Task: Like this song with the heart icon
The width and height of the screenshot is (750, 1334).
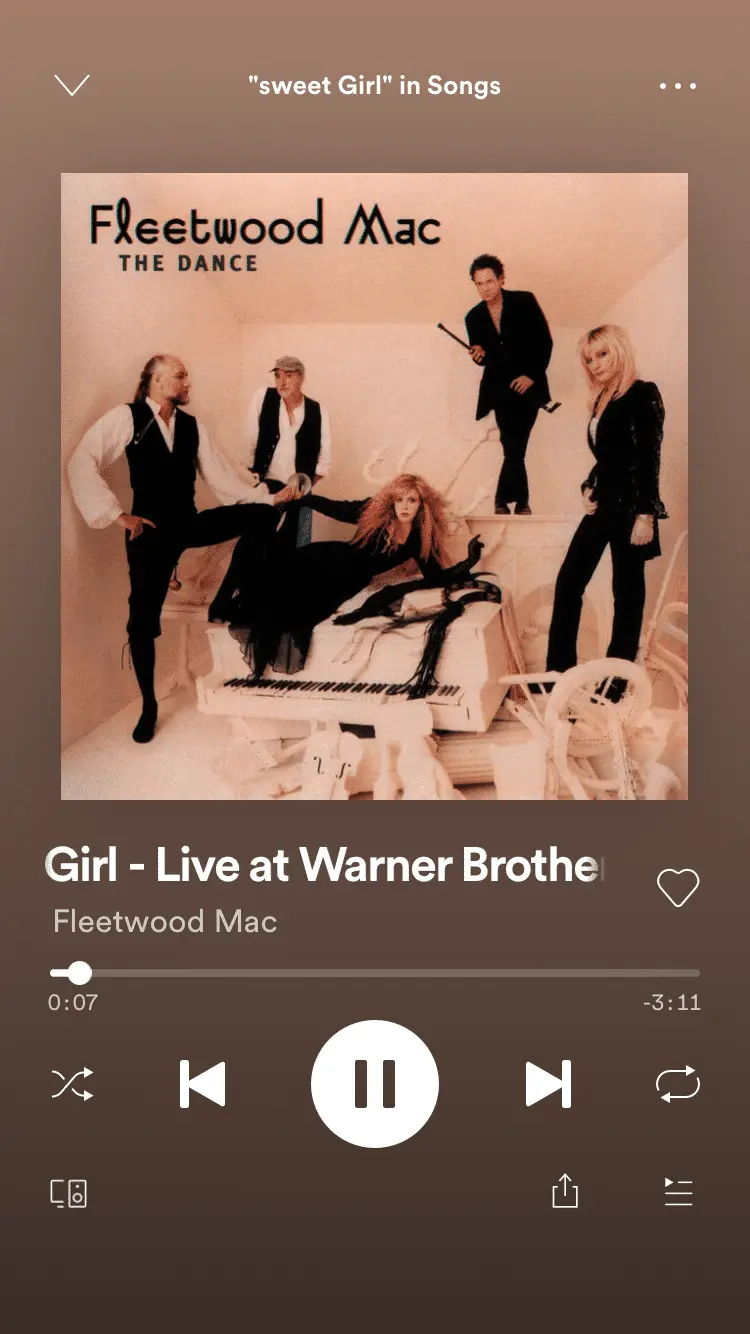Action: click(677, 888)
